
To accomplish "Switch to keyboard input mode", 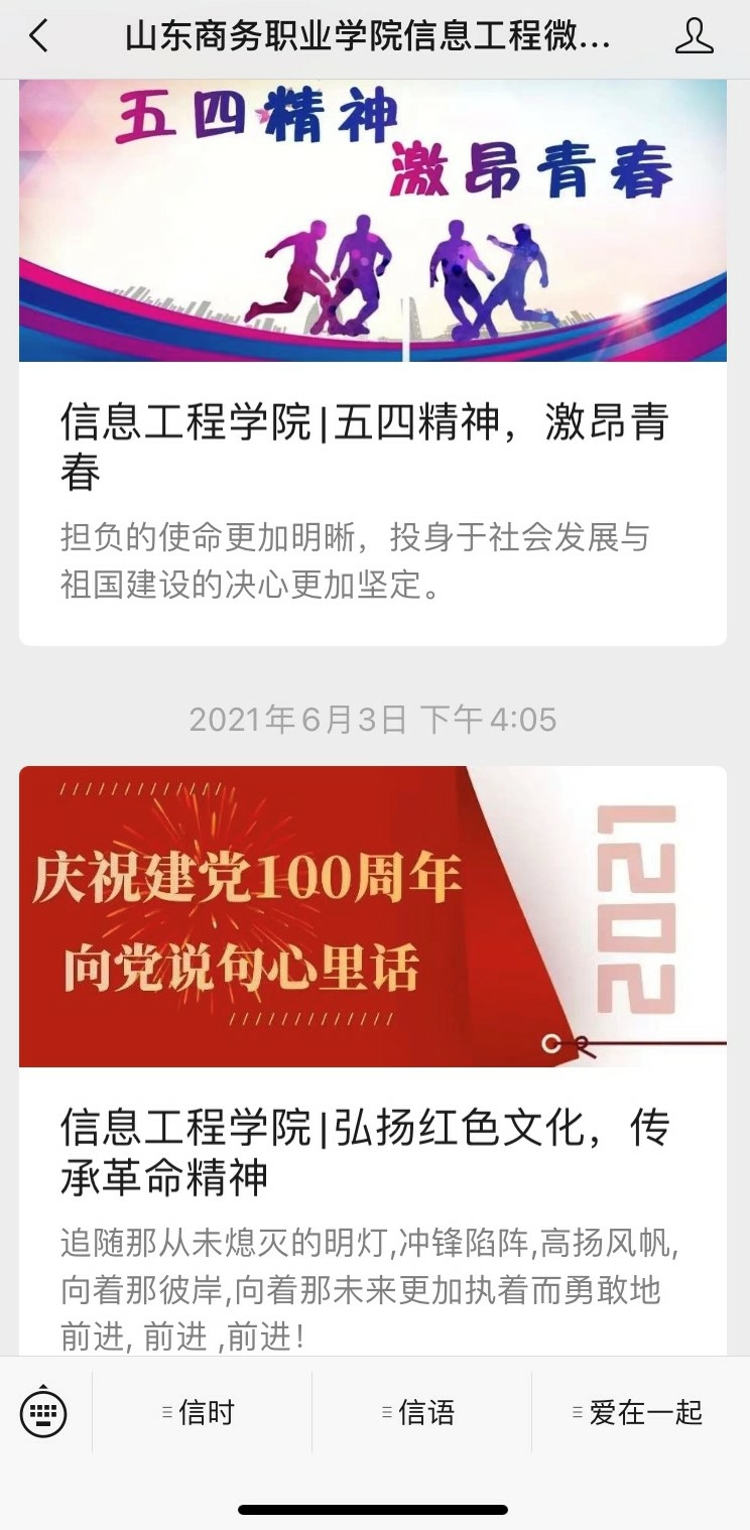I will click(44, 1412).
